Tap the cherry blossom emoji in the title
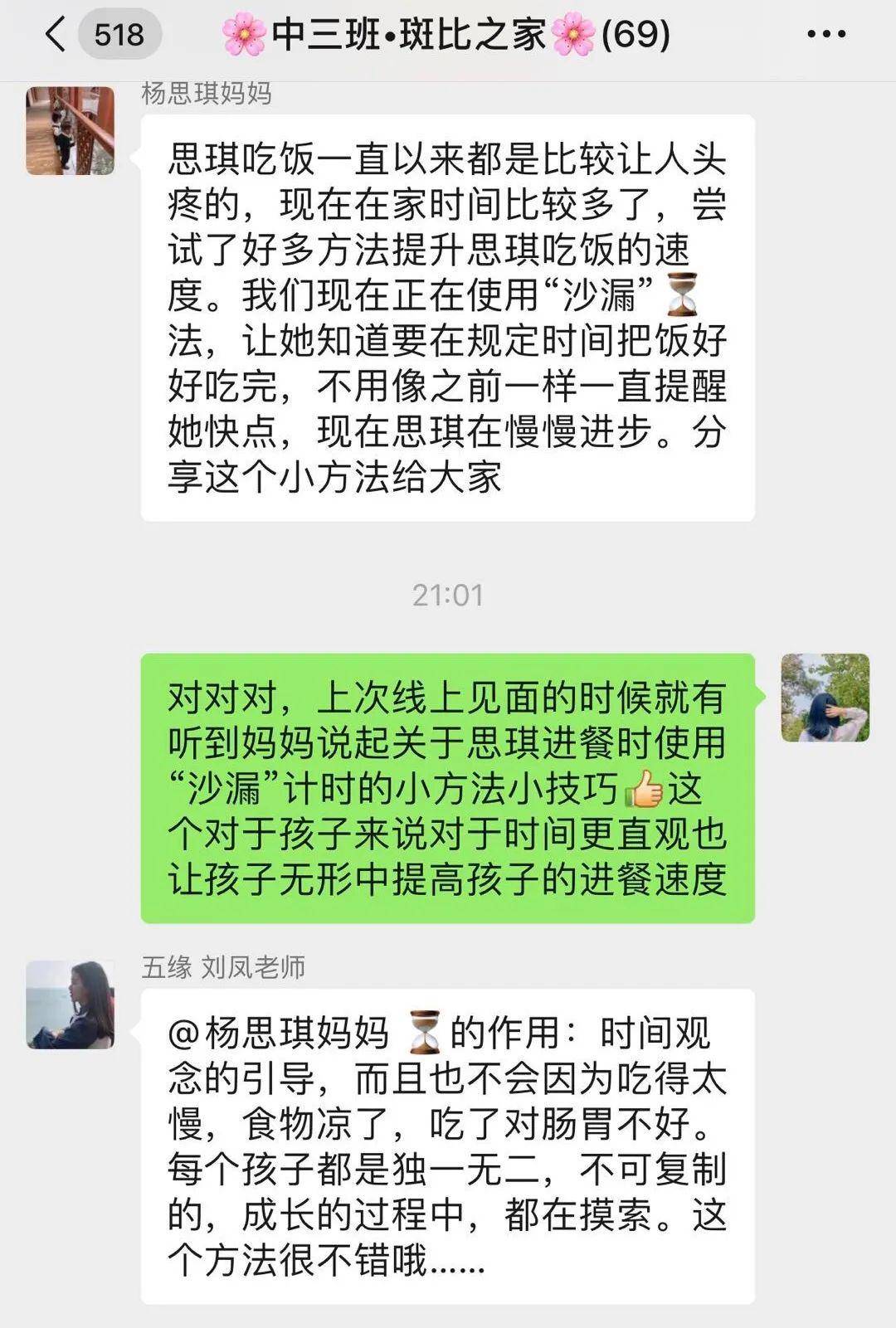896x1328 pixels. tap(241, 34)
